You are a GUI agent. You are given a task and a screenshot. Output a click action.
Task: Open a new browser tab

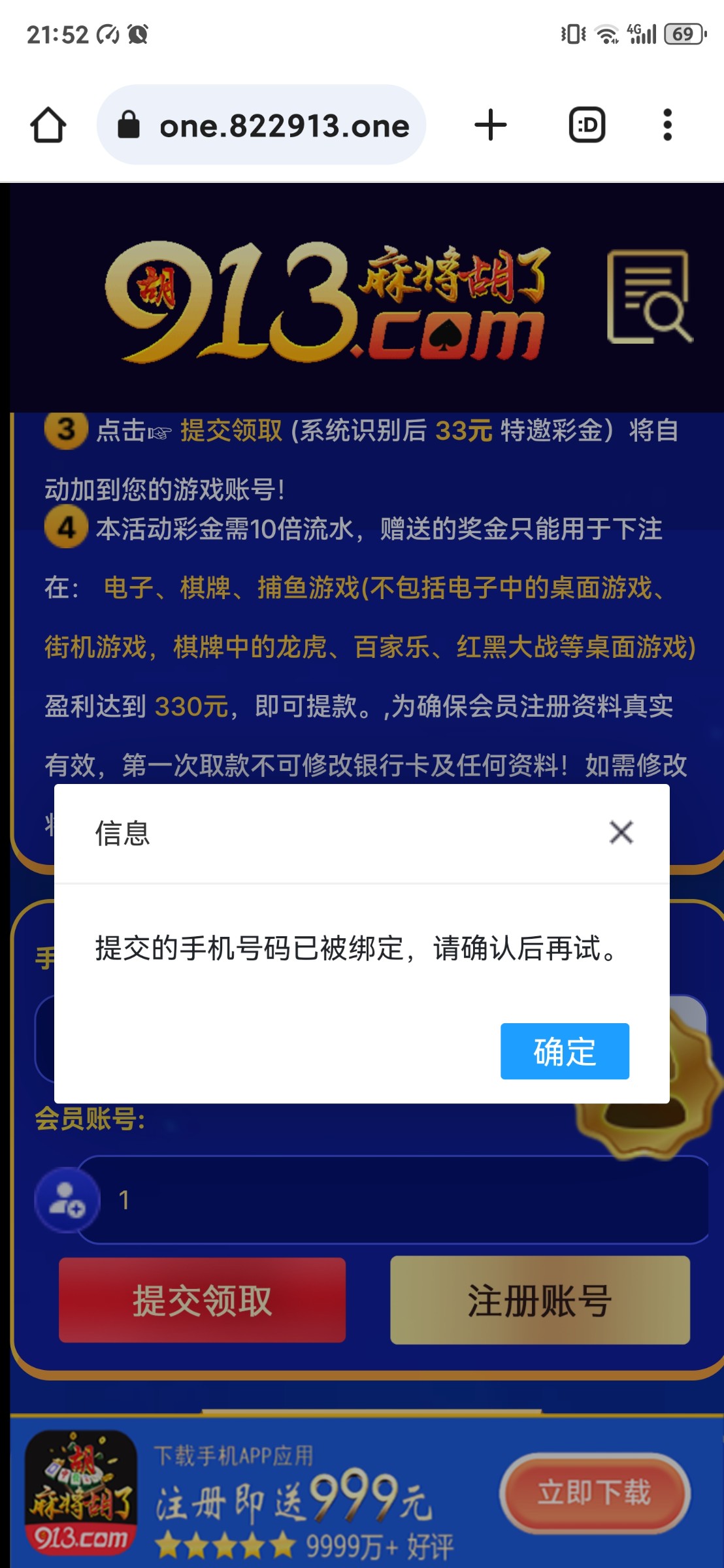(491, 125)
